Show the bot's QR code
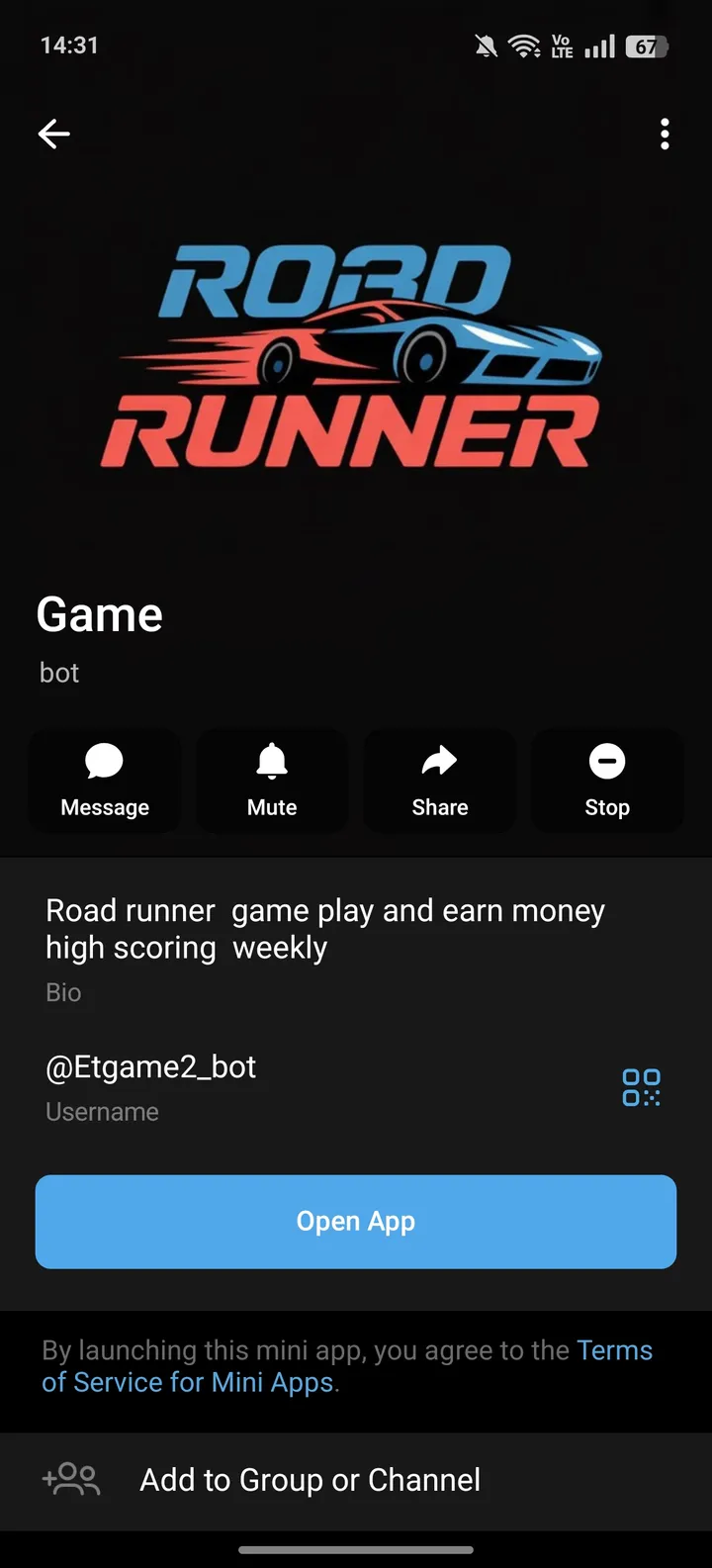The image size is (712, 1568). click(641, 1086)
